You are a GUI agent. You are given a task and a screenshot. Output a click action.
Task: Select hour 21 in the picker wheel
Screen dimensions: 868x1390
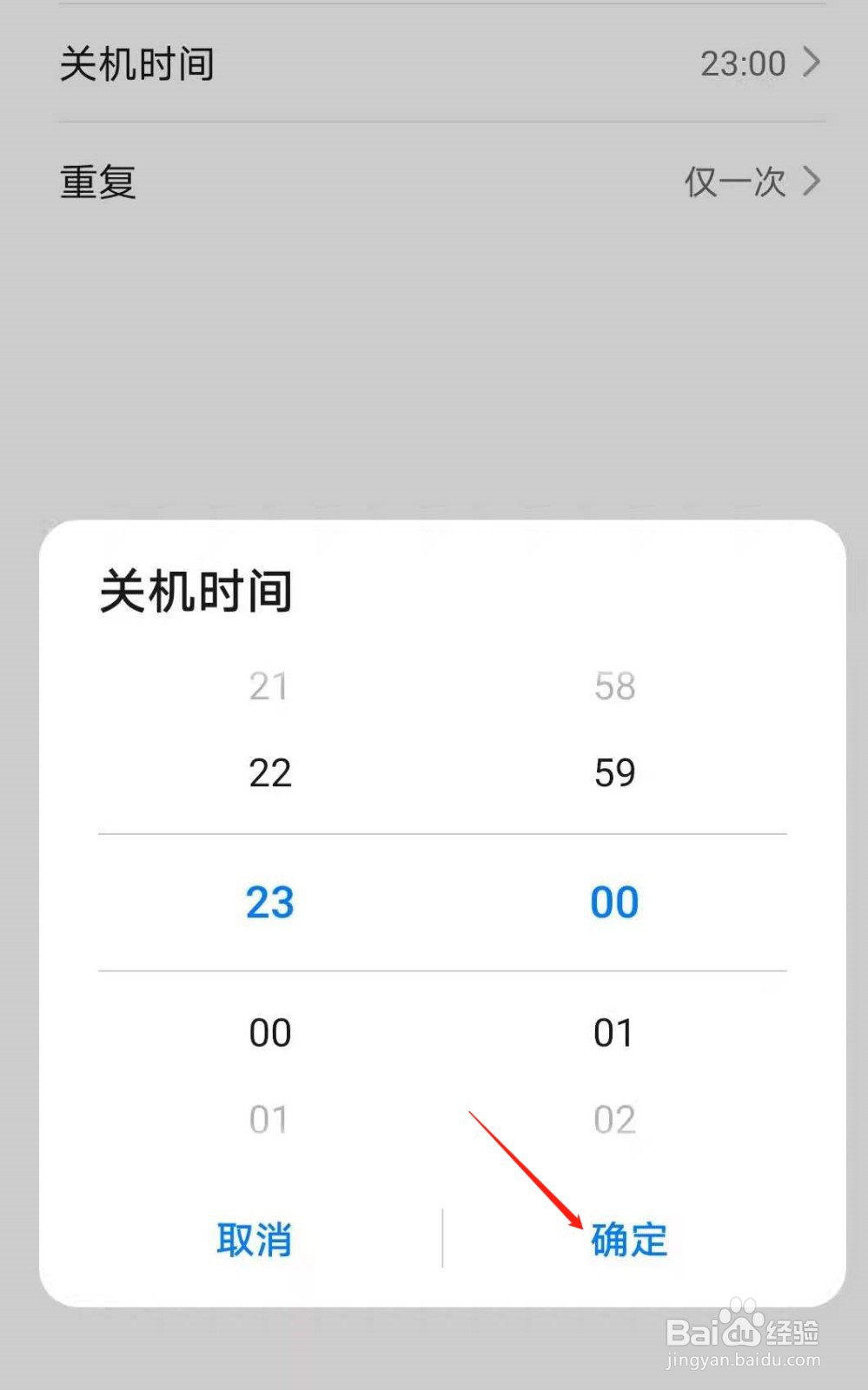coord(269,685)
